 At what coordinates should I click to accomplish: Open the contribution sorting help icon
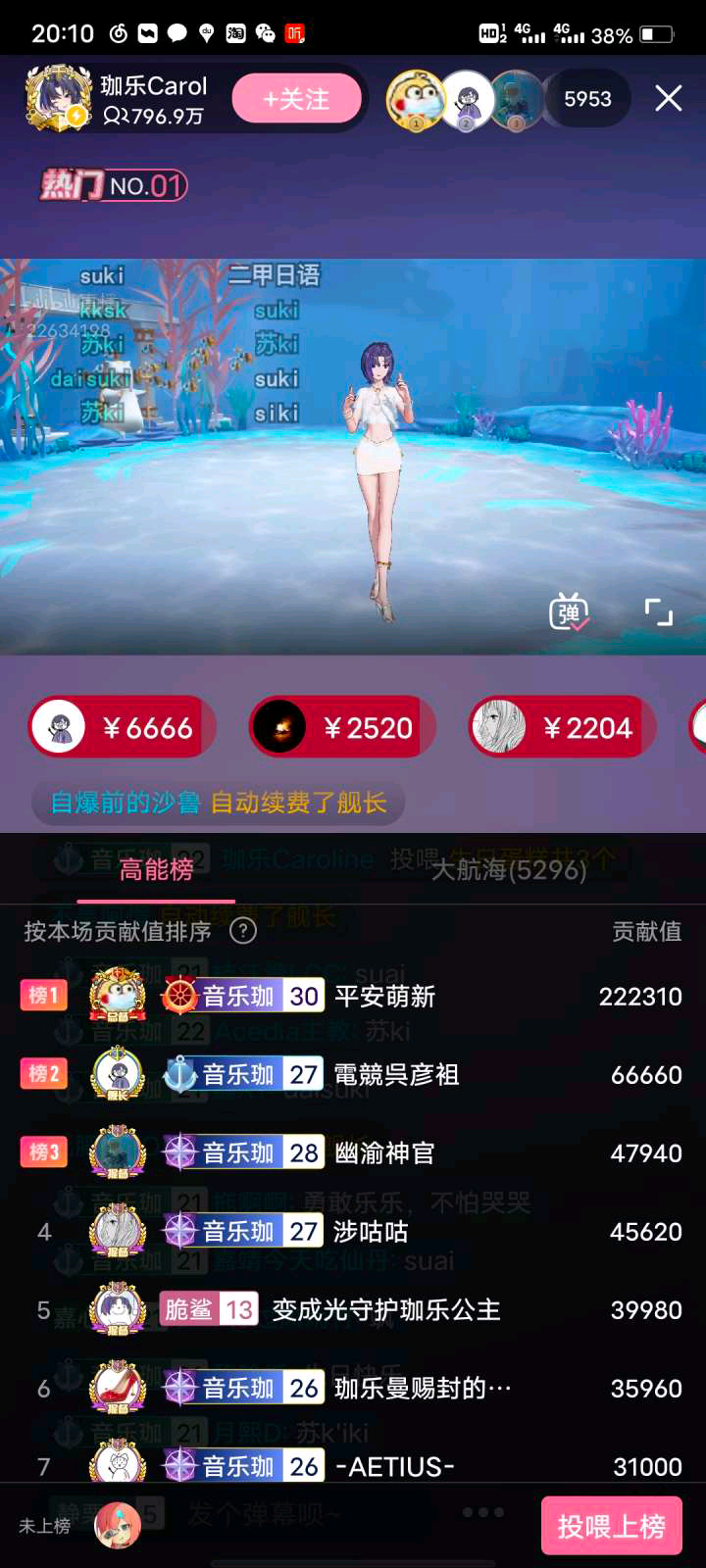[243, 931]
